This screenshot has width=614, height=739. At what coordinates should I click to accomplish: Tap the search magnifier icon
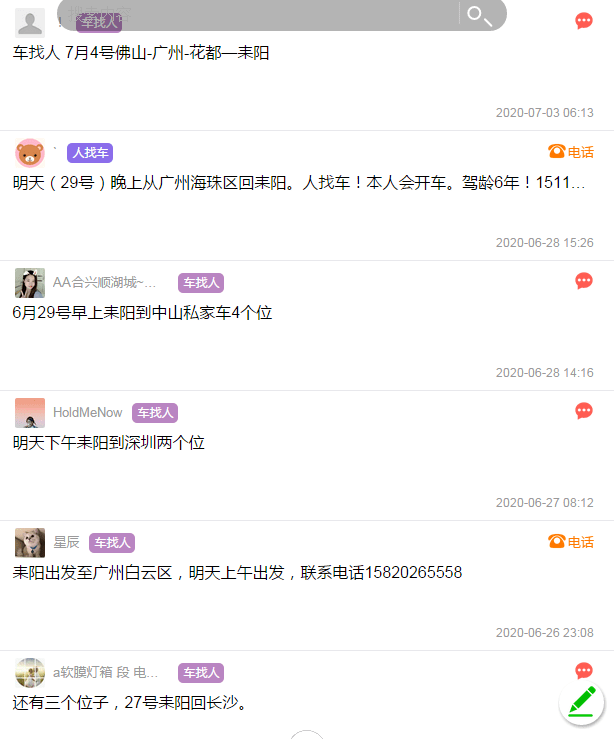(x=481, y=15)
